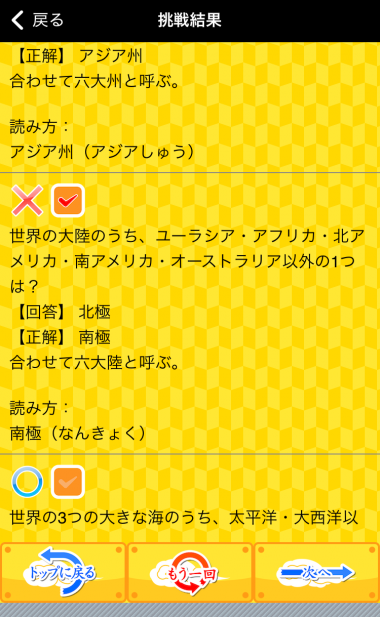This screenshot has height=617, width=380.
Task: Tap the トップに戻る button
Action: (x=63, y=573)
